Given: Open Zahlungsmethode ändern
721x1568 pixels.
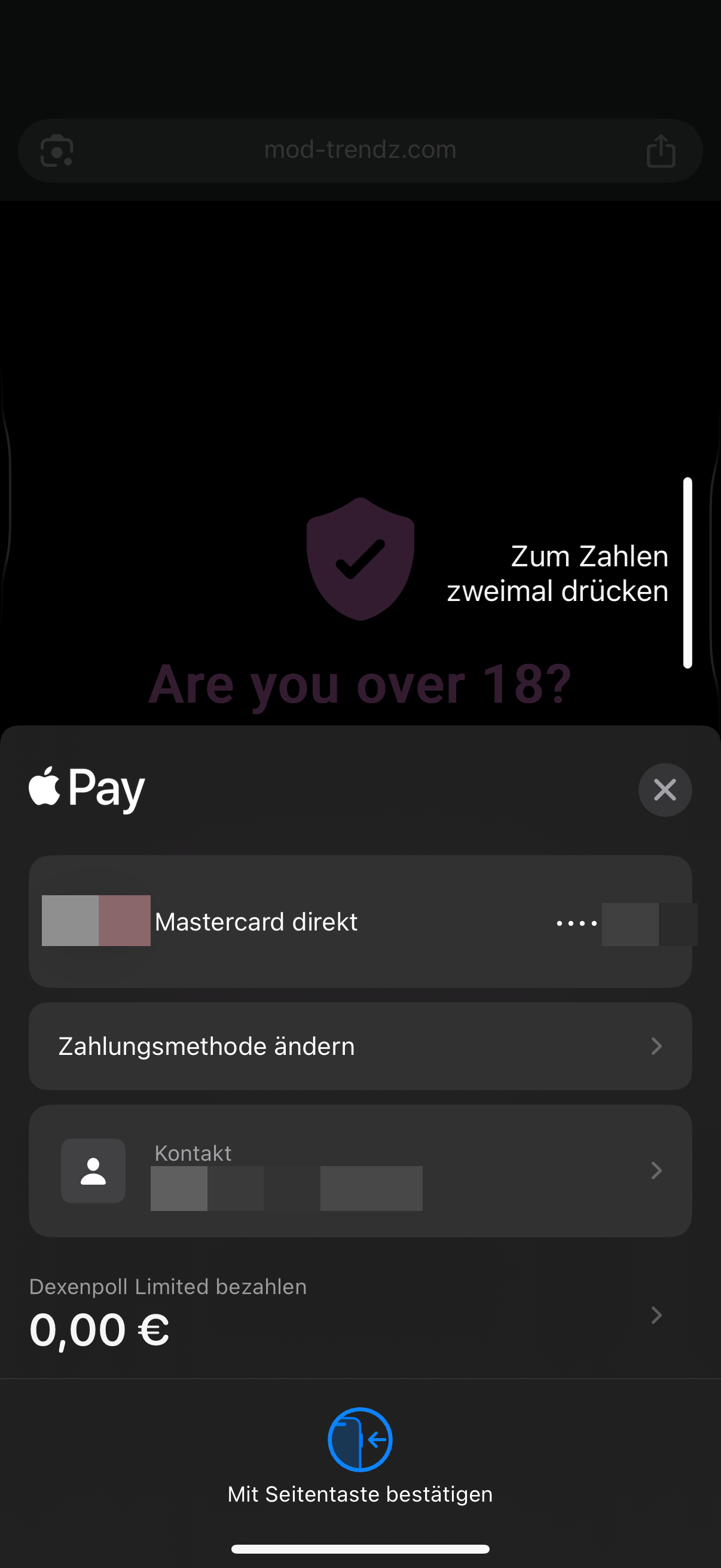Looking at the screenshot, I should click(x=359, y=1046).
